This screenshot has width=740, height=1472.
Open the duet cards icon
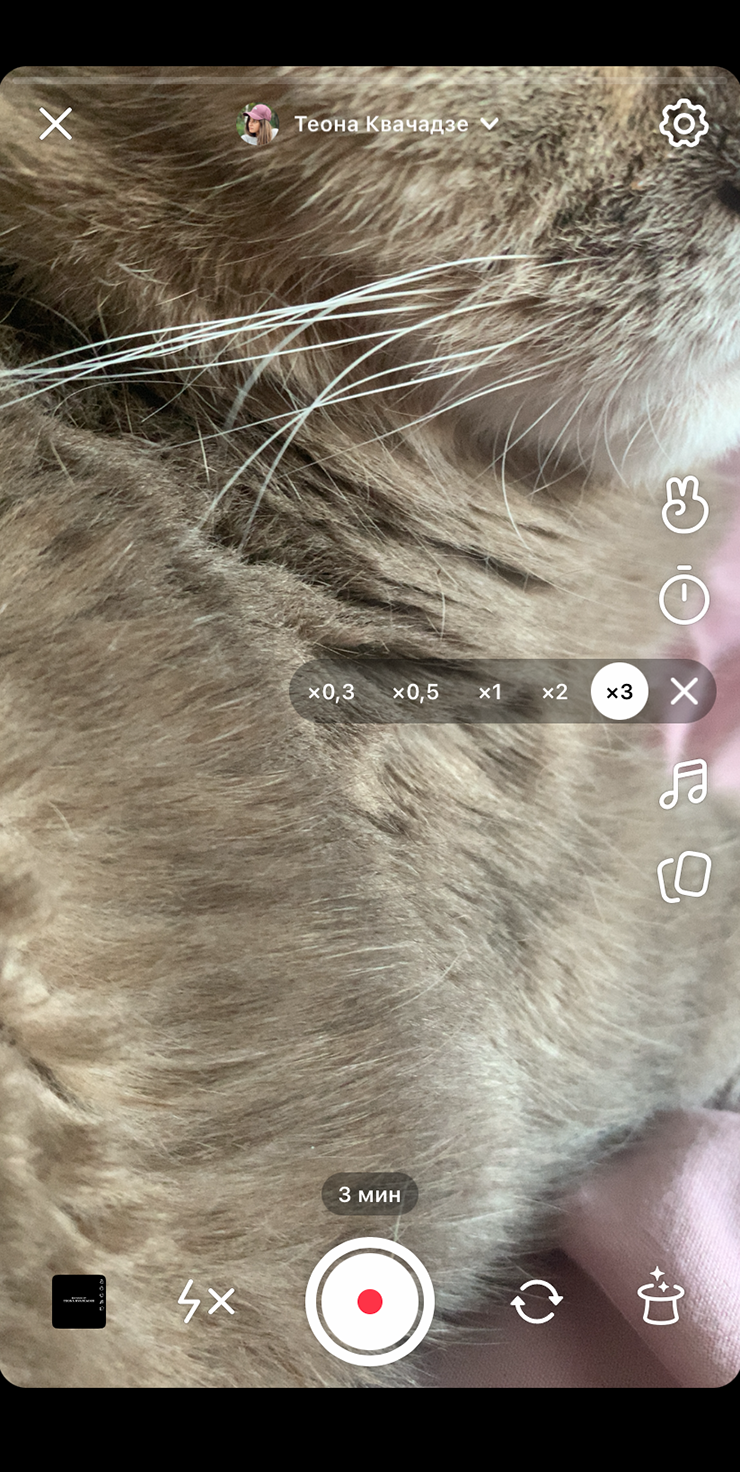tap(684, 876)
